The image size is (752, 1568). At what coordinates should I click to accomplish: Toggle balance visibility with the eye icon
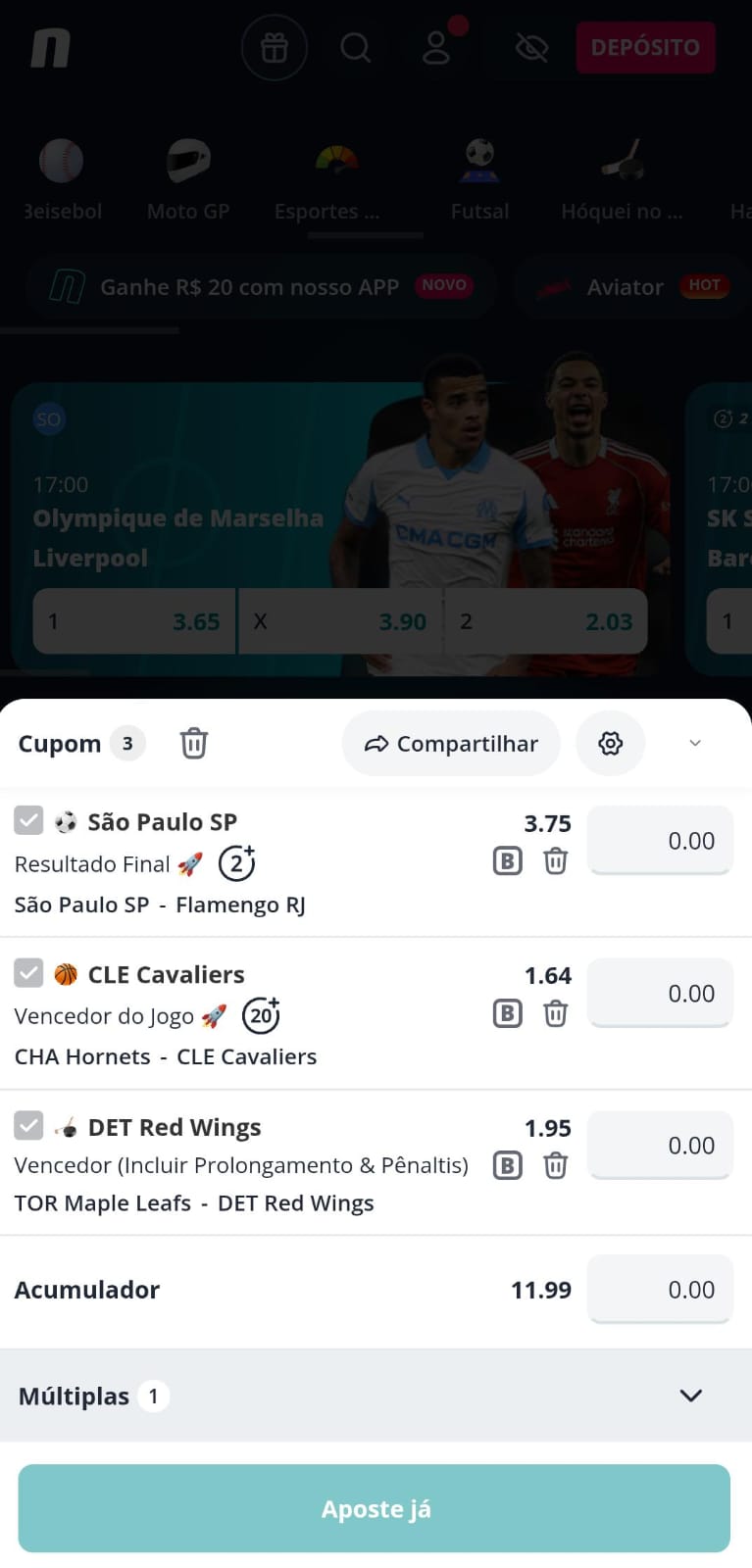tap(530, 46)
